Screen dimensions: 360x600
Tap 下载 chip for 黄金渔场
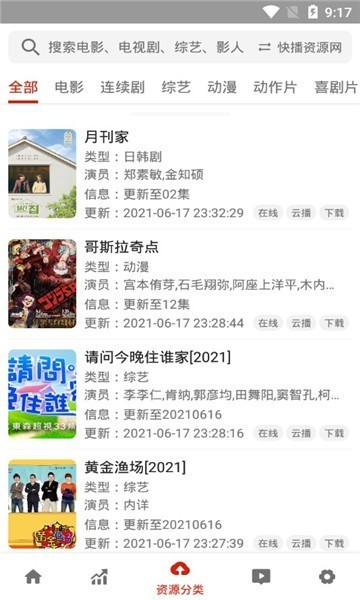pos(334,543)
